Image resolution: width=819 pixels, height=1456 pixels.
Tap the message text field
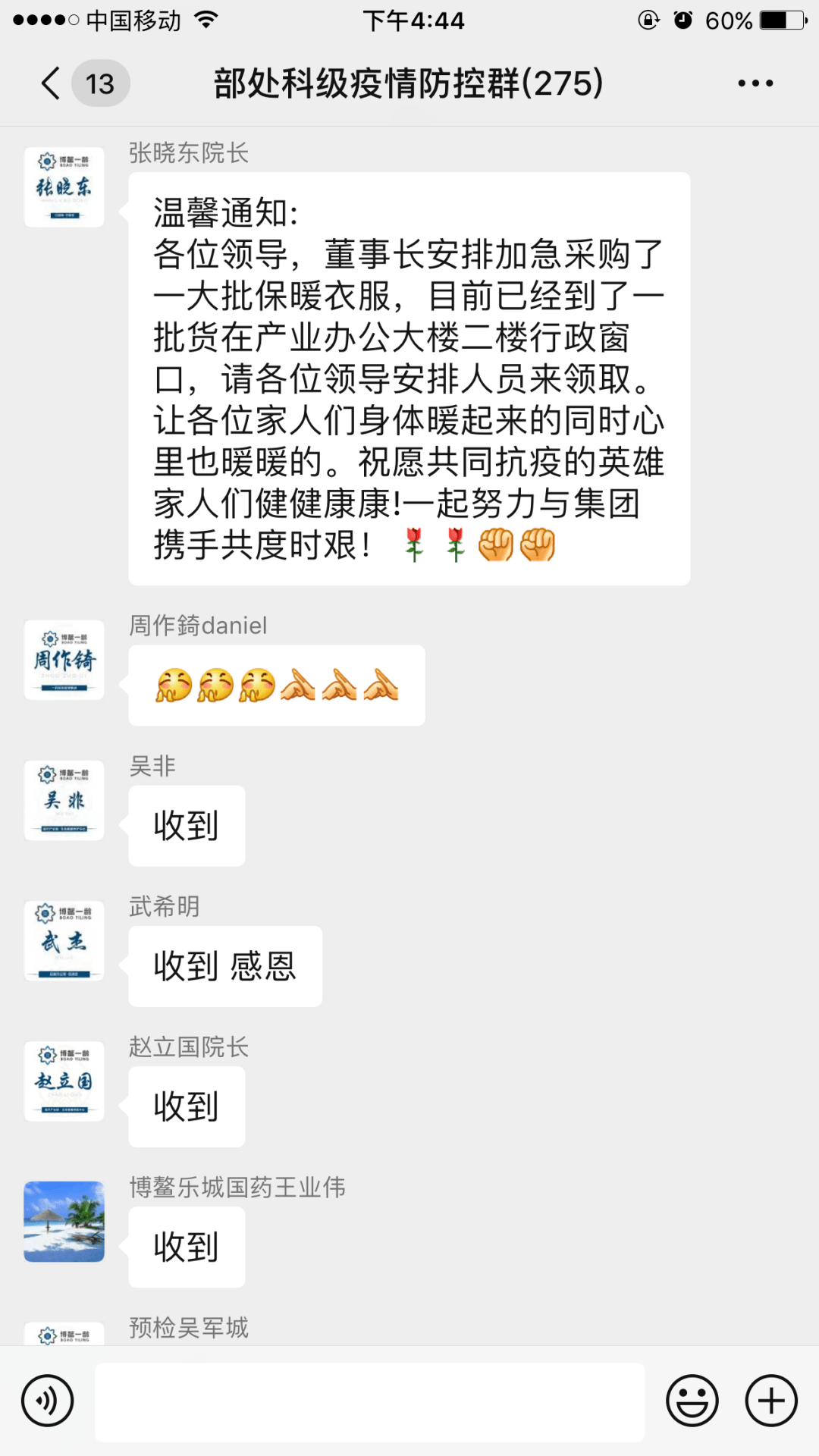[x=369, y=1401]
